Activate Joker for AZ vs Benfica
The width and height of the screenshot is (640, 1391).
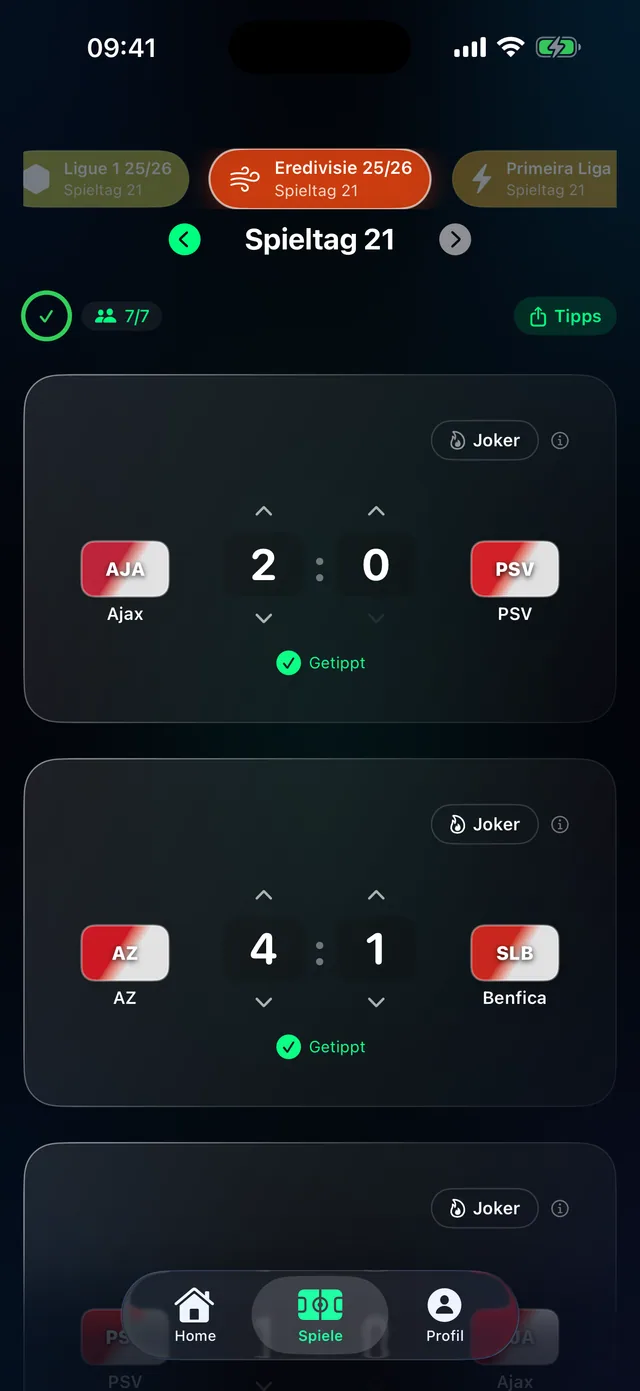pos(485,825)
